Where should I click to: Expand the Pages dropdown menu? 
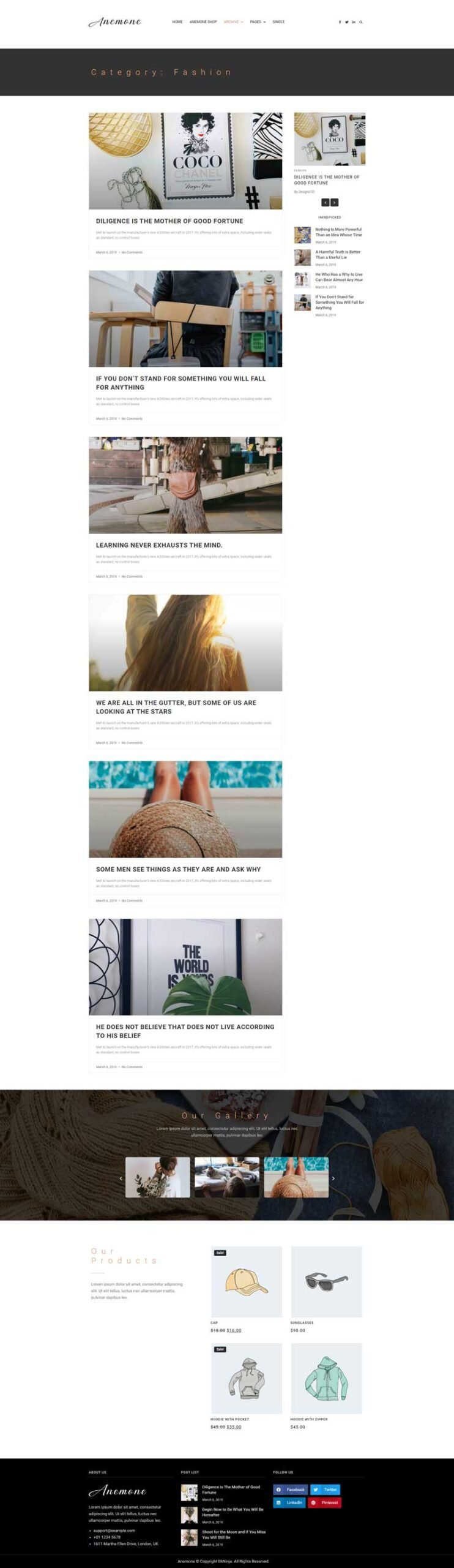pos(258,22)
